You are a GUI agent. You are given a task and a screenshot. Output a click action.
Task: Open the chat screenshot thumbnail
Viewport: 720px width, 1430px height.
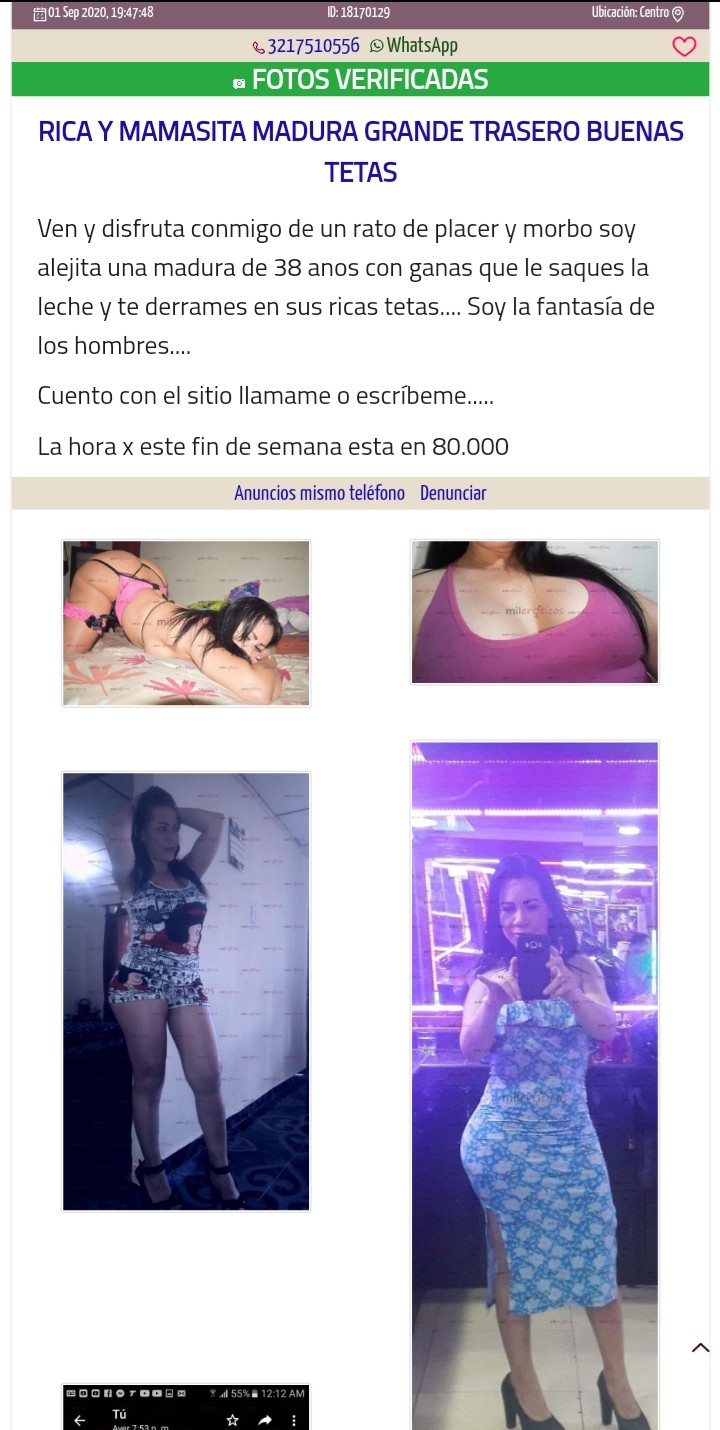click(x=186, y=1407)
